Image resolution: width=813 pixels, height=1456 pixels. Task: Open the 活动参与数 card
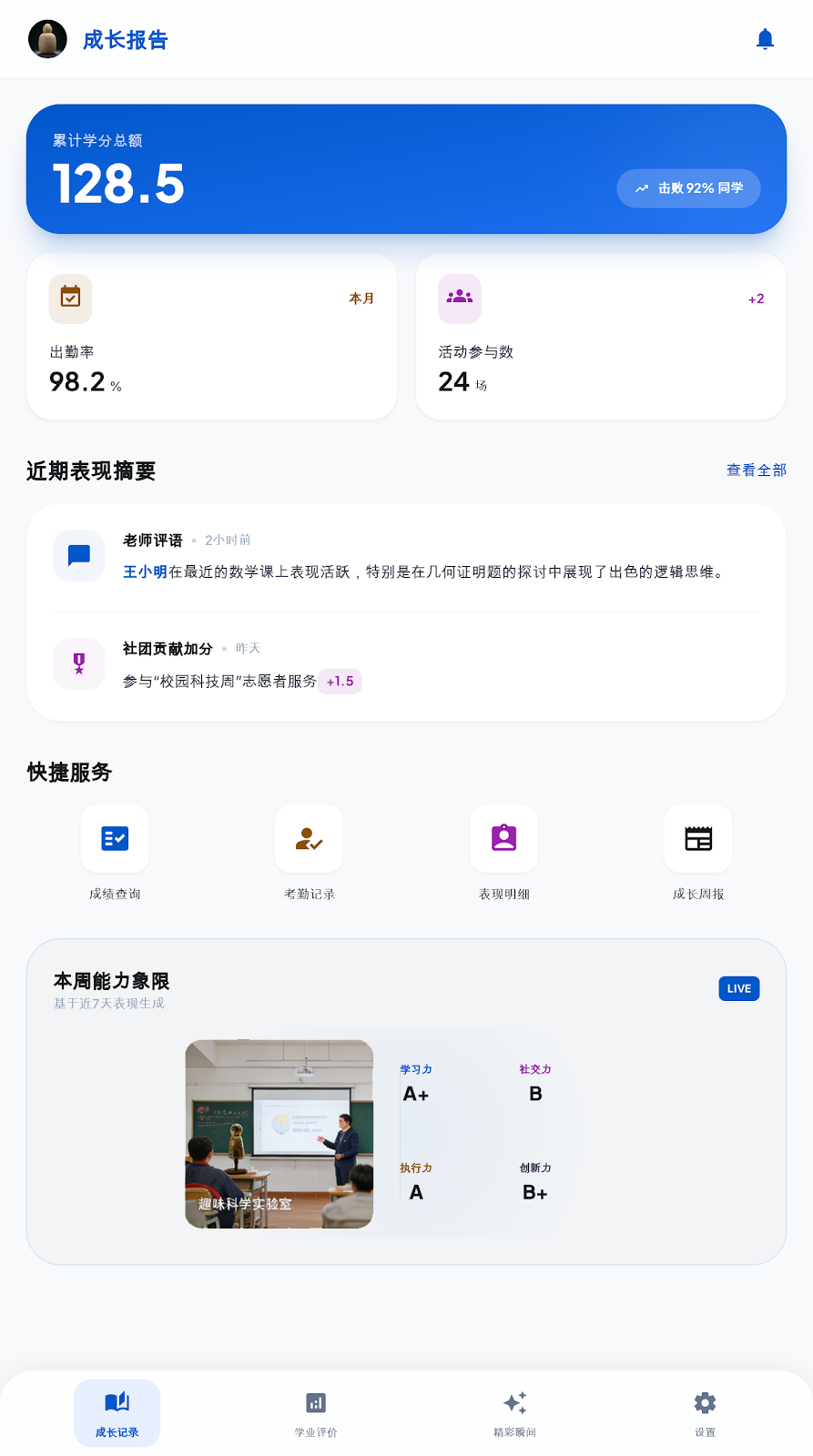[600, 337]
